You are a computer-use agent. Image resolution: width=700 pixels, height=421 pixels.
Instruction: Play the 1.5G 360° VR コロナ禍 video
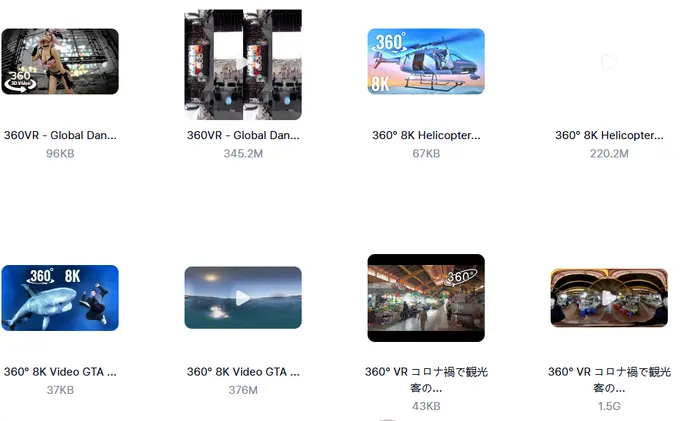609,298
